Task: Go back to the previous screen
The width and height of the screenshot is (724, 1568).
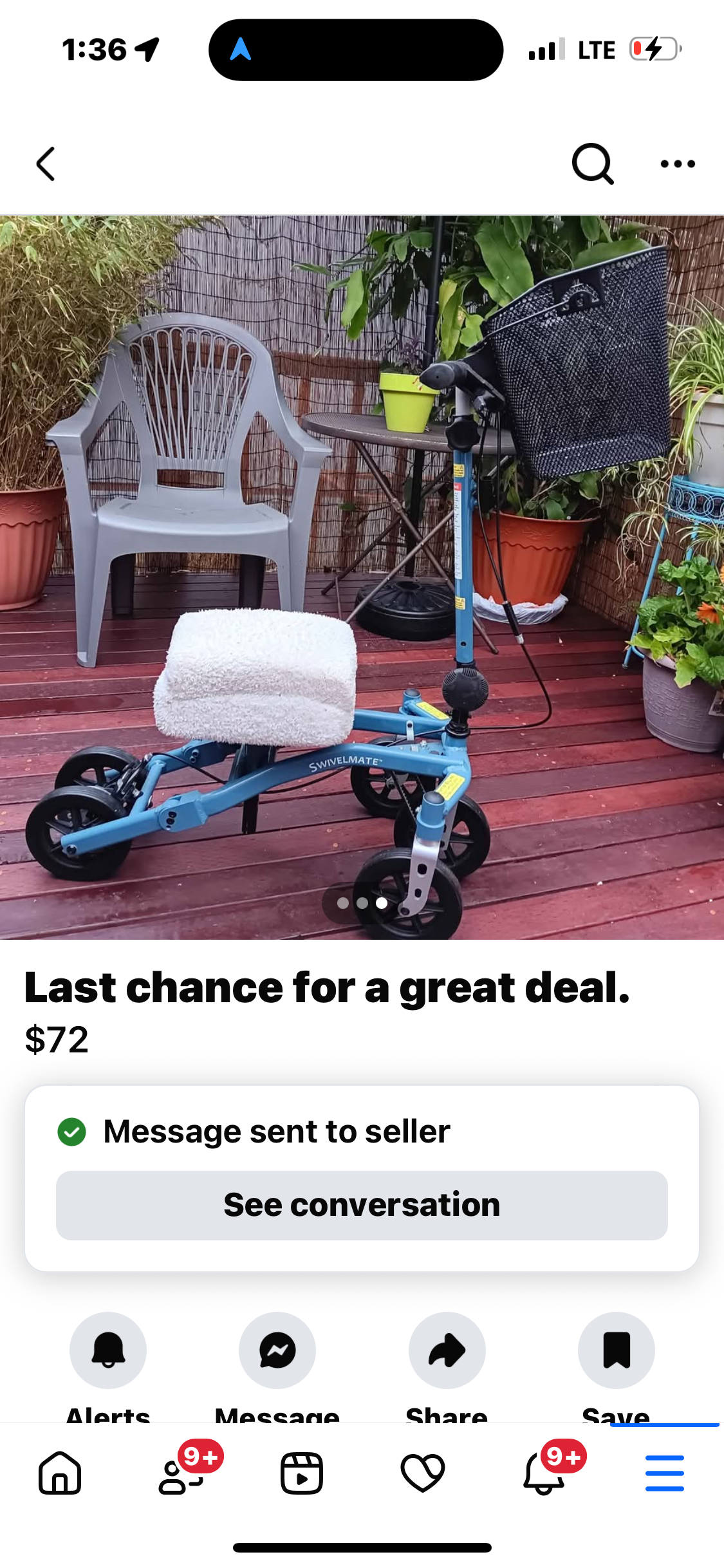Action: pyautogui.click(x=46, y=164)
